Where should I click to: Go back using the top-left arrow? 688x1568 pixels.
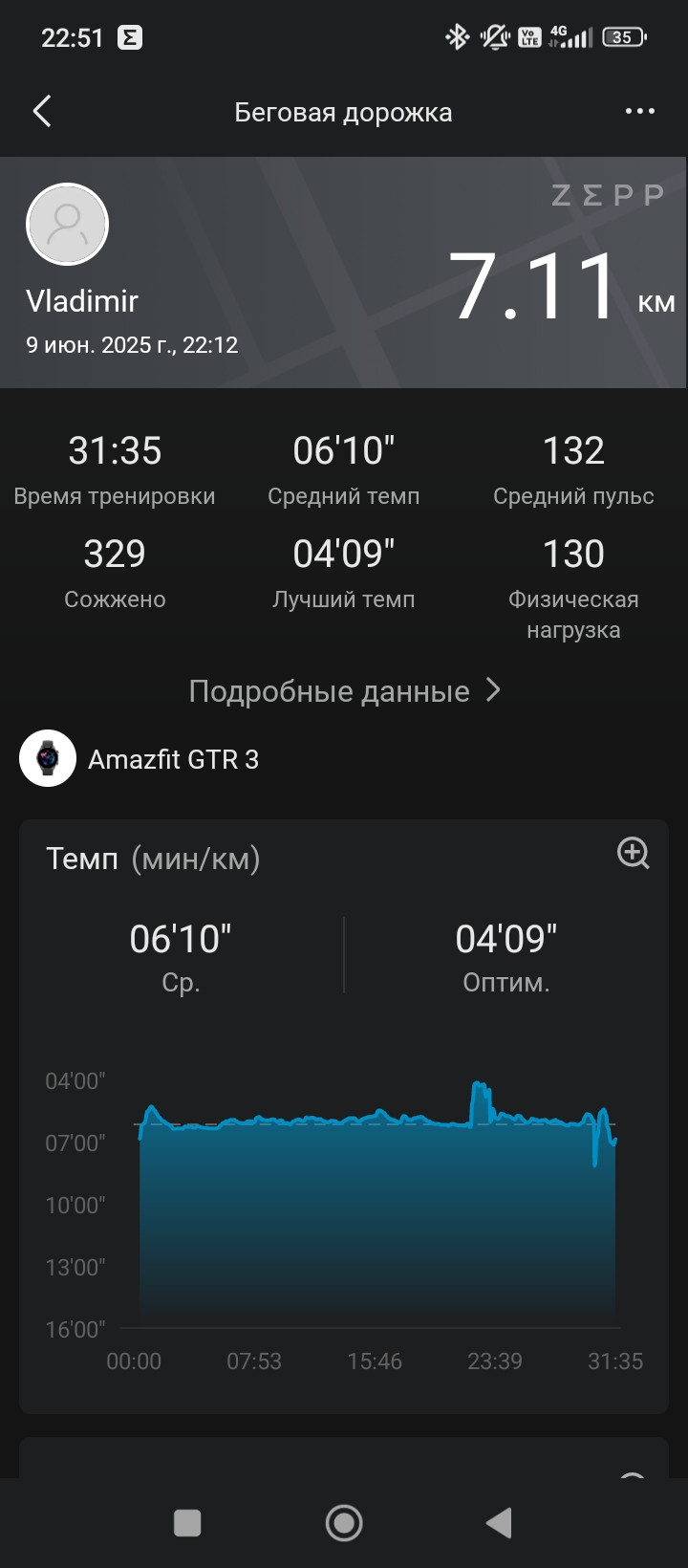click(42, 112)
